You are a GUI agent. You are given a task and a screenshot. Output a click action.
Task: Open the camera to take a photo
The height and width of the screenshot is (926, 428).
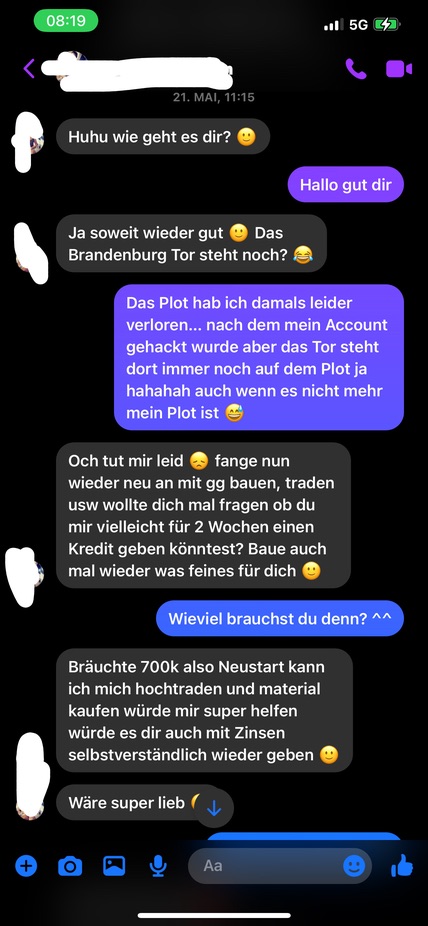click(x=70, y=866)
